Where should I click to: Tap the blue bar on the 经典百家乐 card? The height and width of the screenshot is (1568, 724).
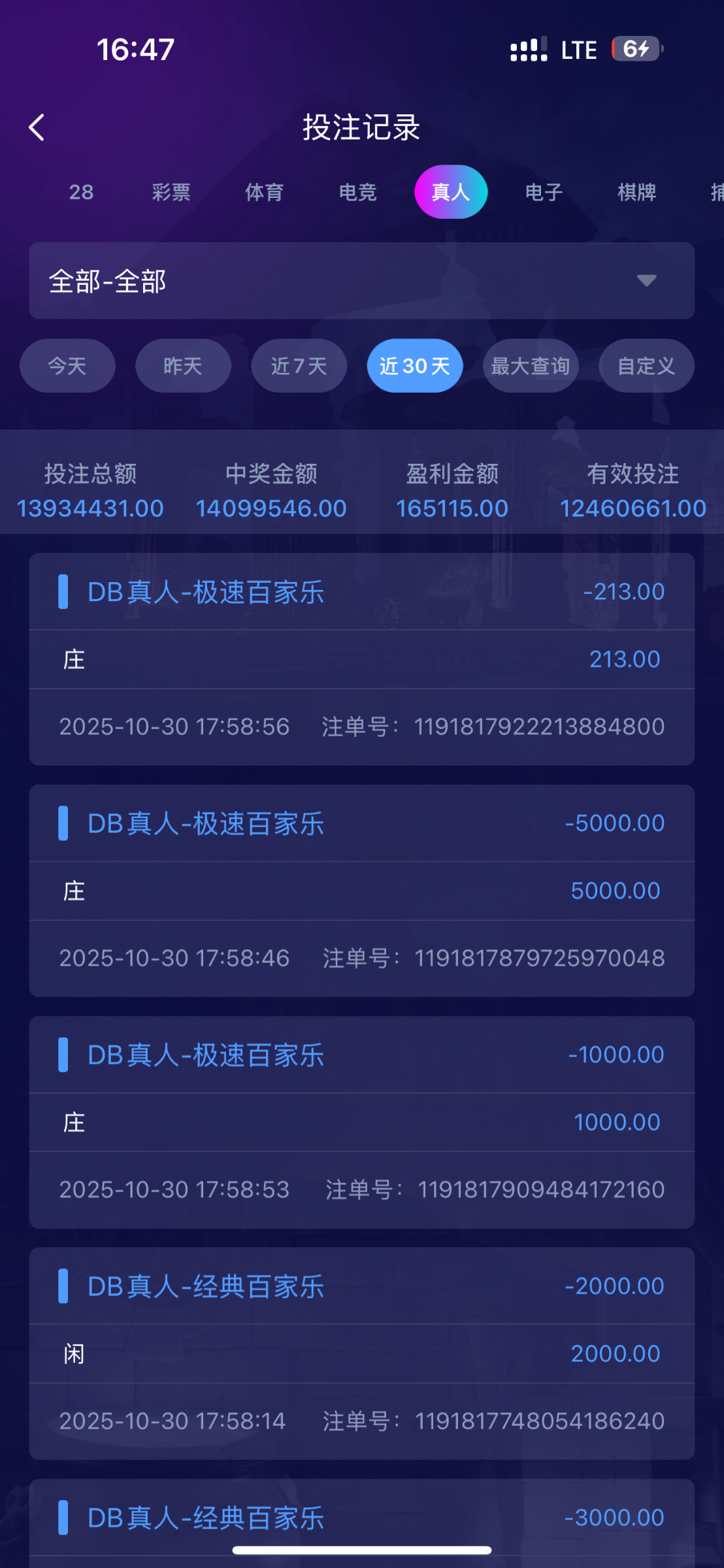tap(63, 1285)
